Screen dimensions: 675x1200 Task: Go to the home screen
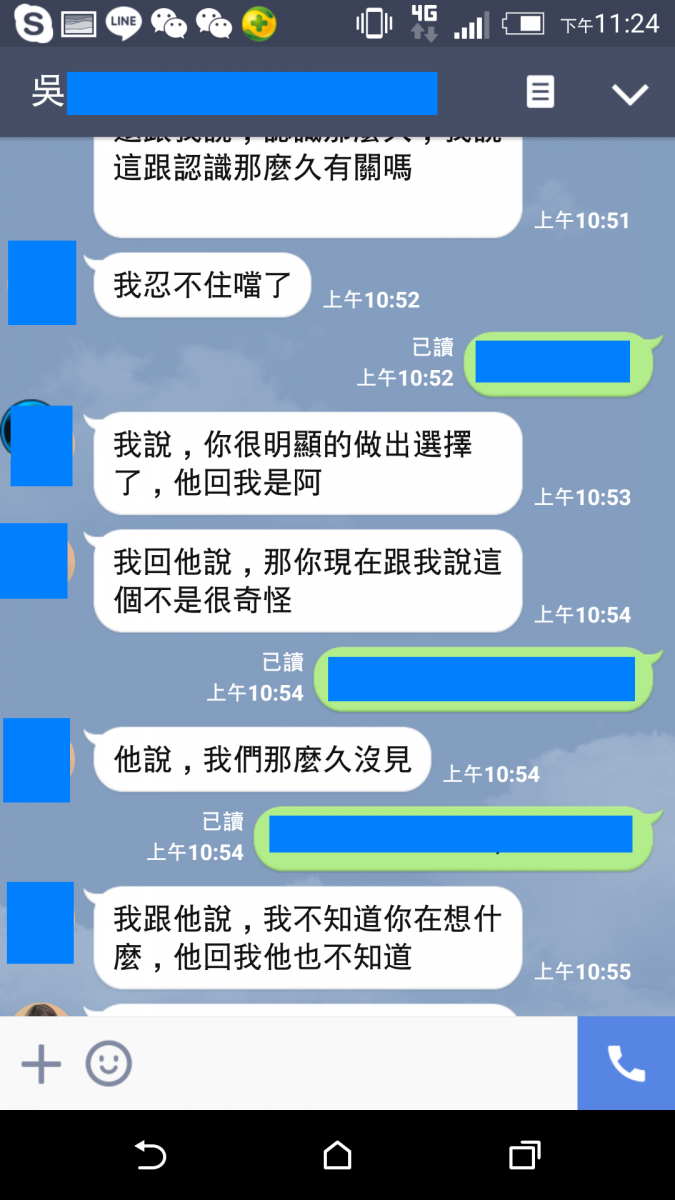pos(338,1156)
